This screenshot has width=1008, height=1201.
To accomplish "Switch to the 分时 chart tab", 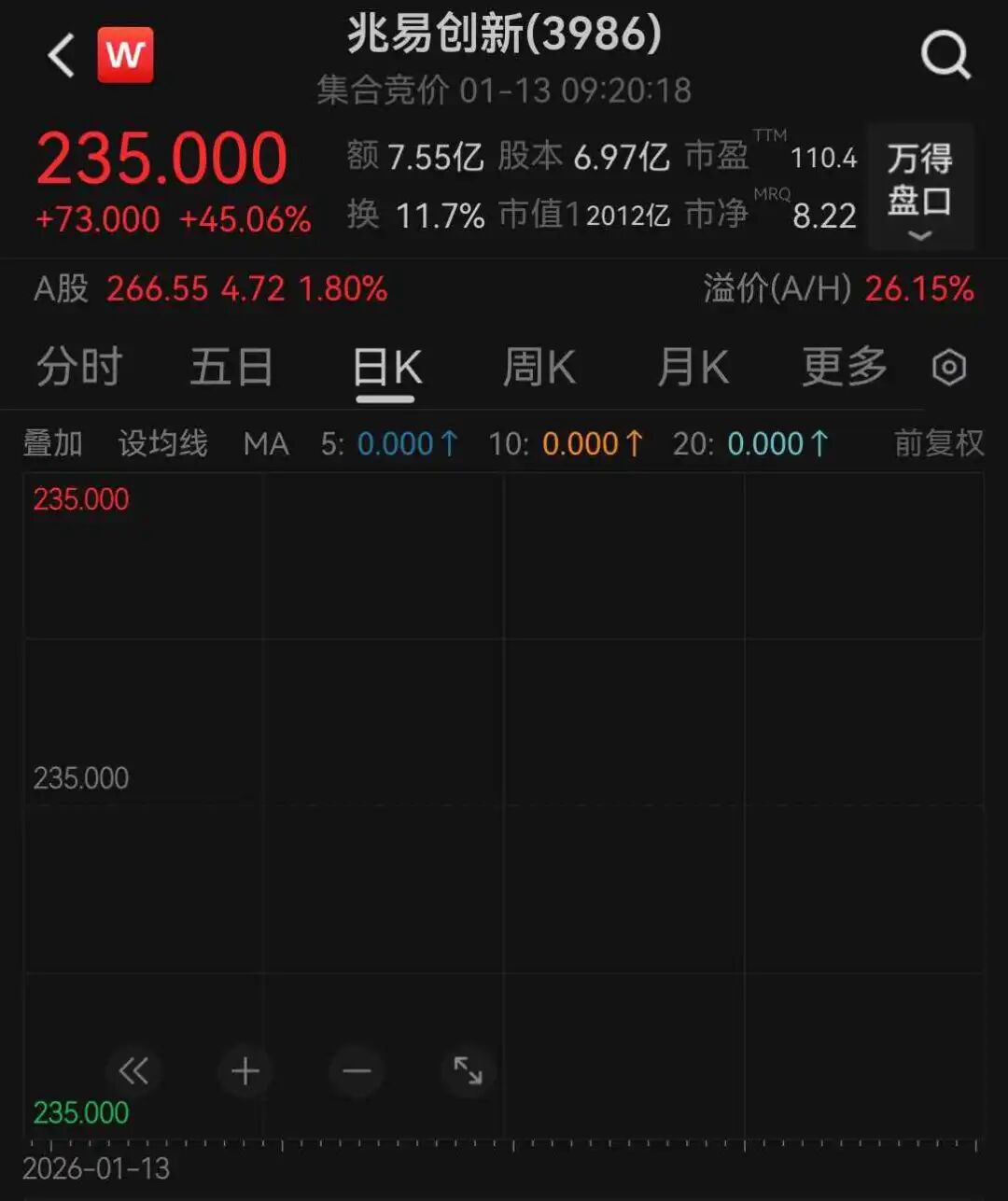I will coord(79,367).
